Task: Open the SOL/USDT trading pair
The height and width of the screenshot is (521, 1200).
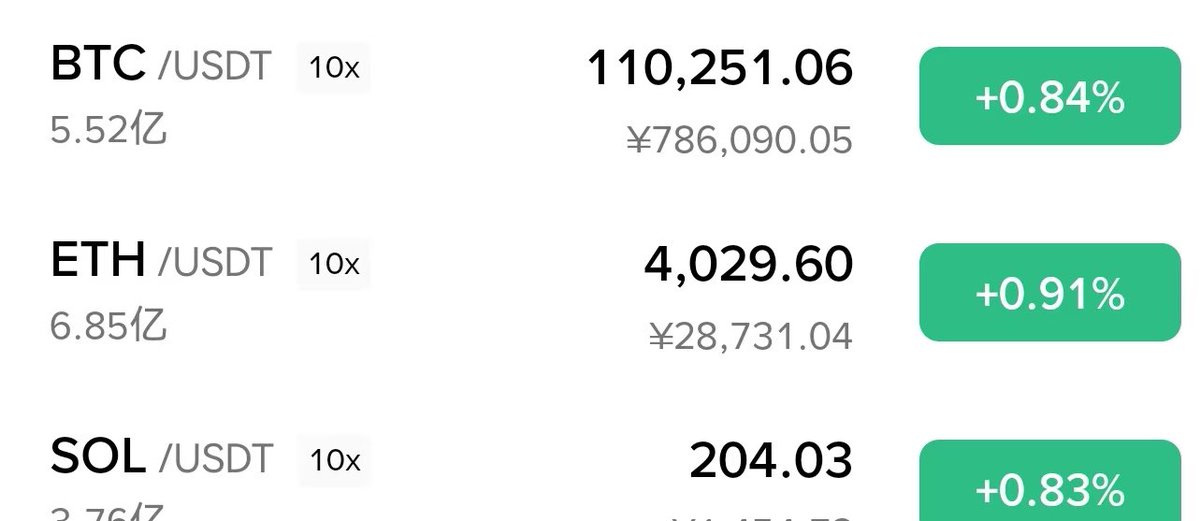Action: [160, 458]
